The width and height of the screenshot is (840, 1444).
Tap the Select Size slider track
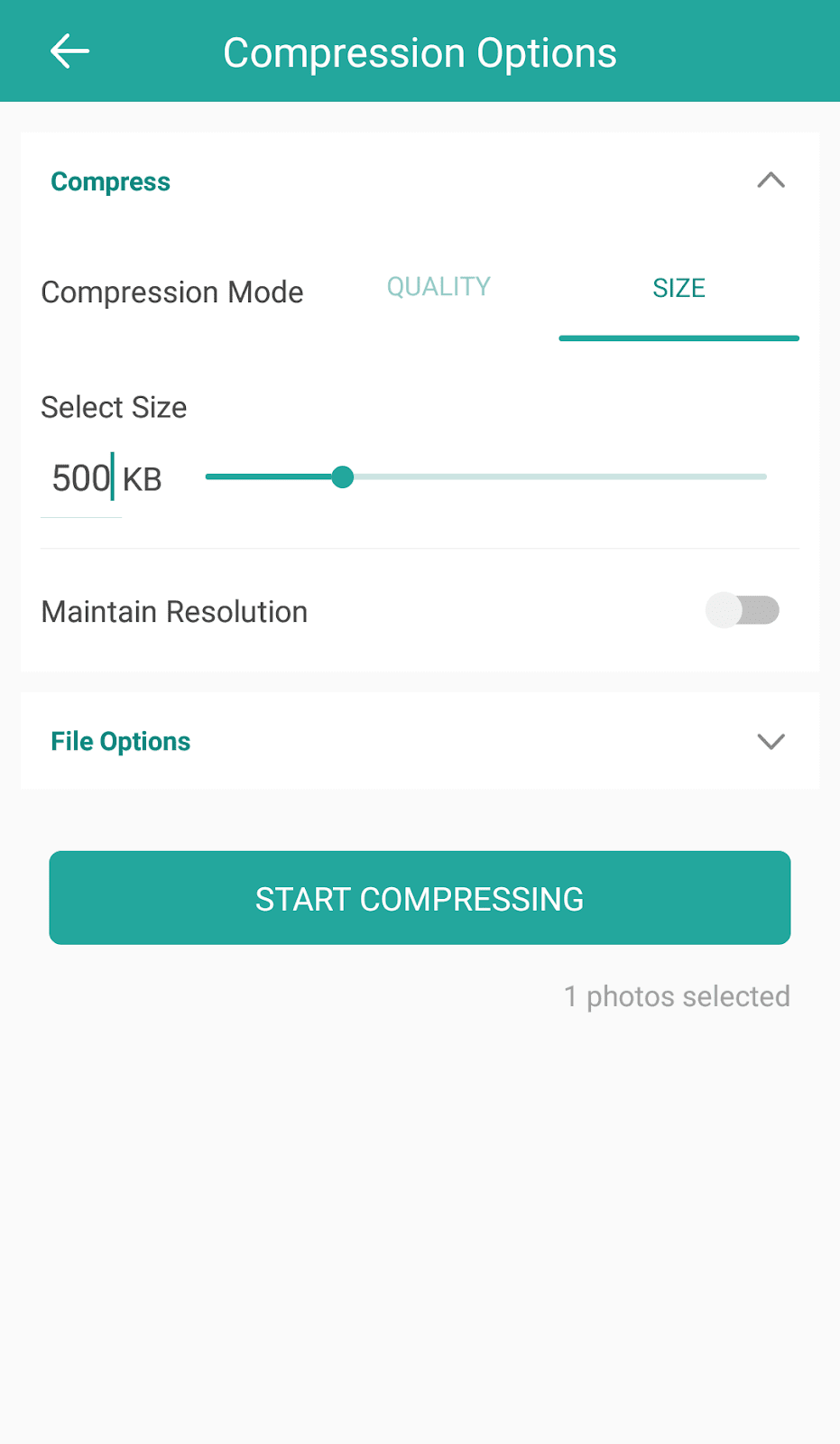[x=486, y=477]
